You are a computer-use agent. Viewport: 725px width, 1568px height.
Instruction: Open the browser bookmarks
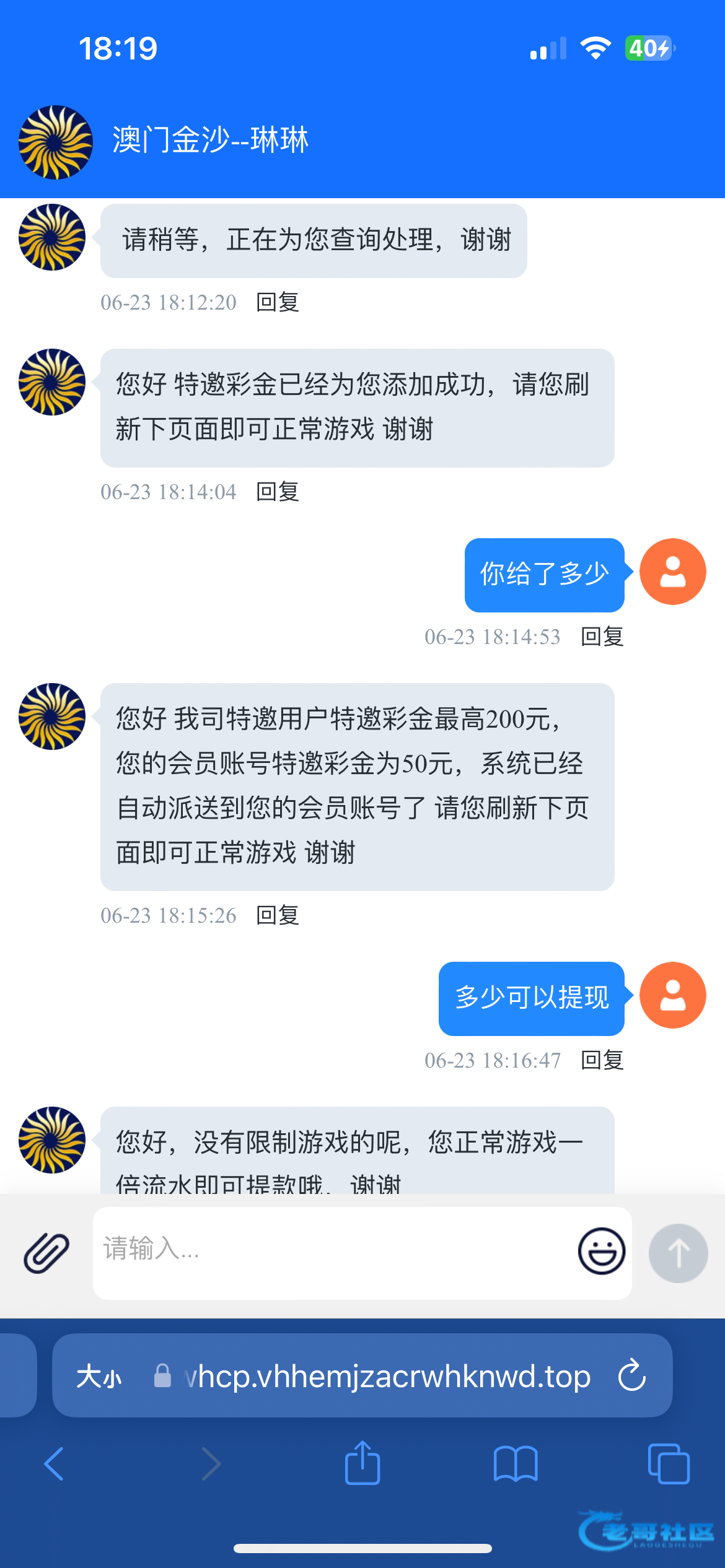[516, 1464]
